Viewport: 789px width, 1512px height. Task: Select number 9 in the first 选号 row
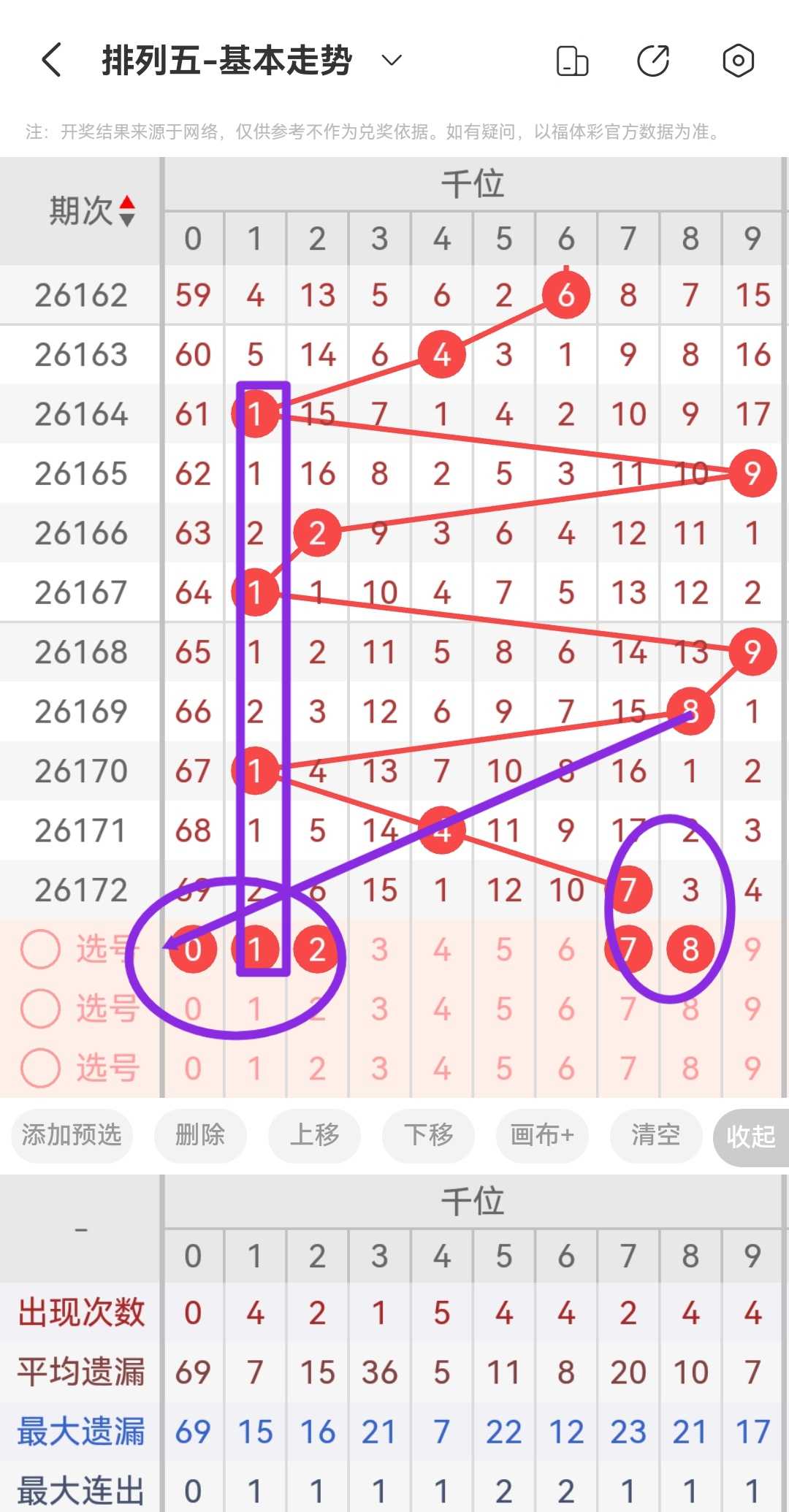(x=752, y=950)
